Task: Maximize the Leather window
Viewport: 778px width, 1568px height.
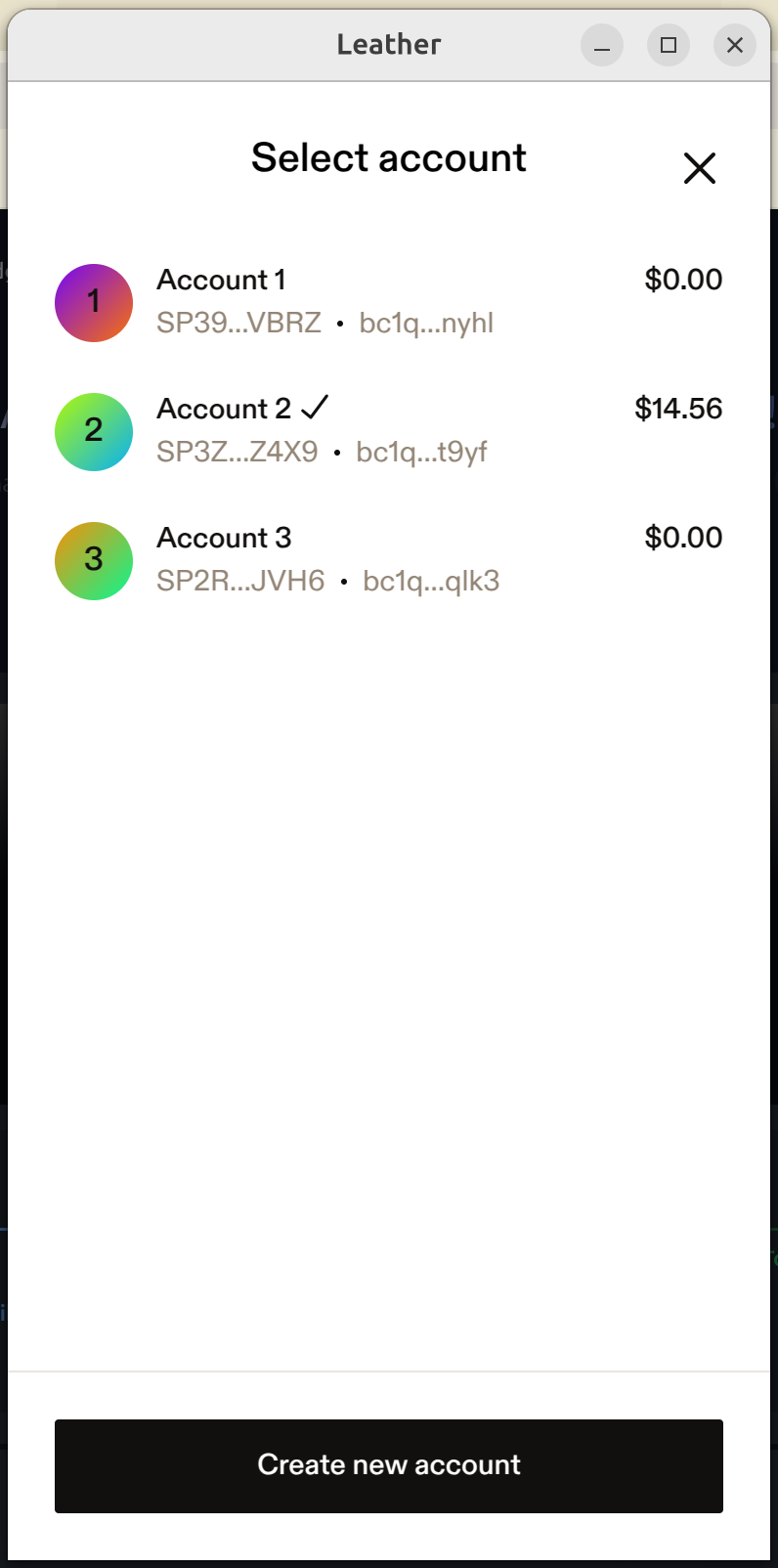Action: coord(669,45)
